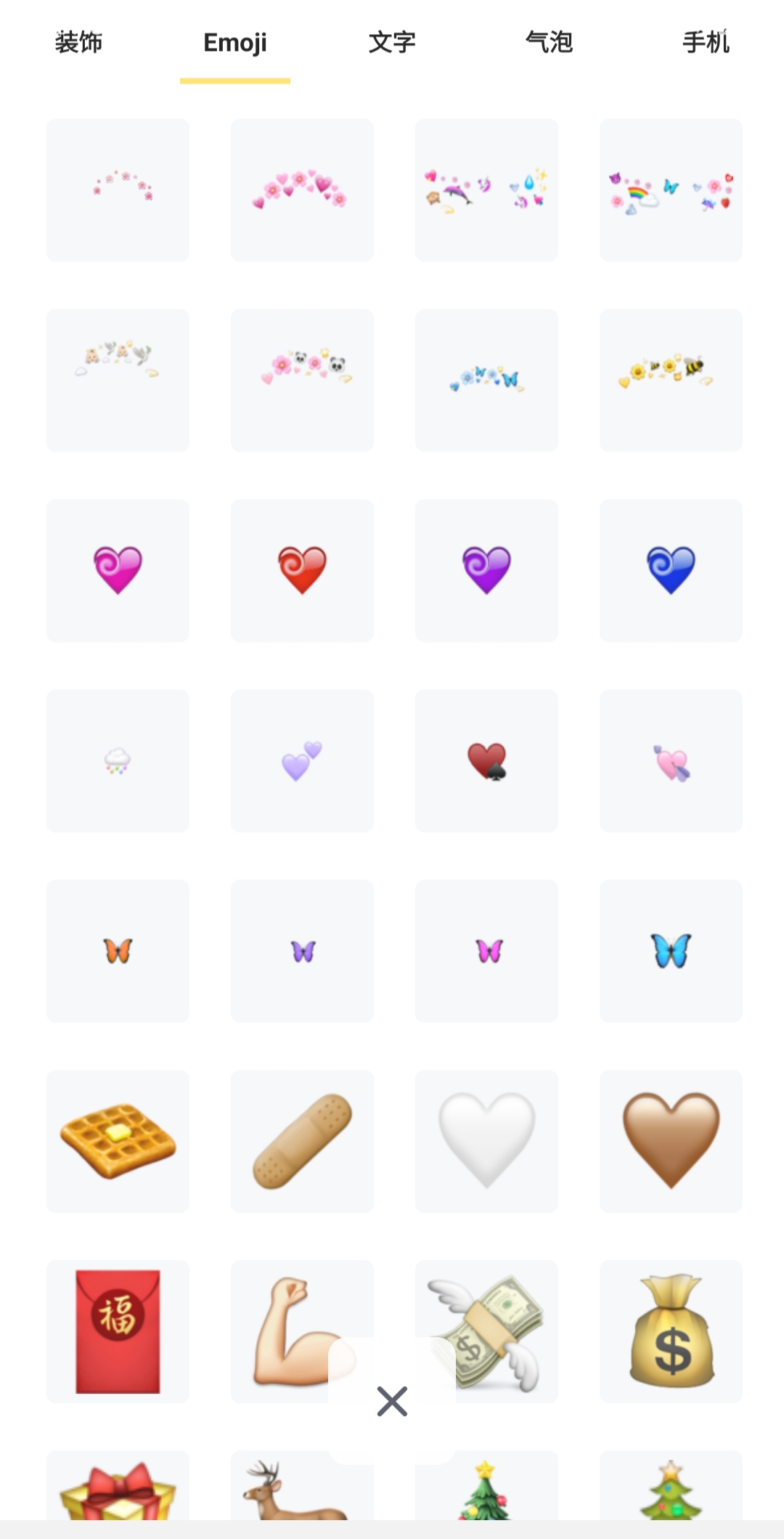
Task: Close the sticker panel with the X button
Action: pos(392,1401)
